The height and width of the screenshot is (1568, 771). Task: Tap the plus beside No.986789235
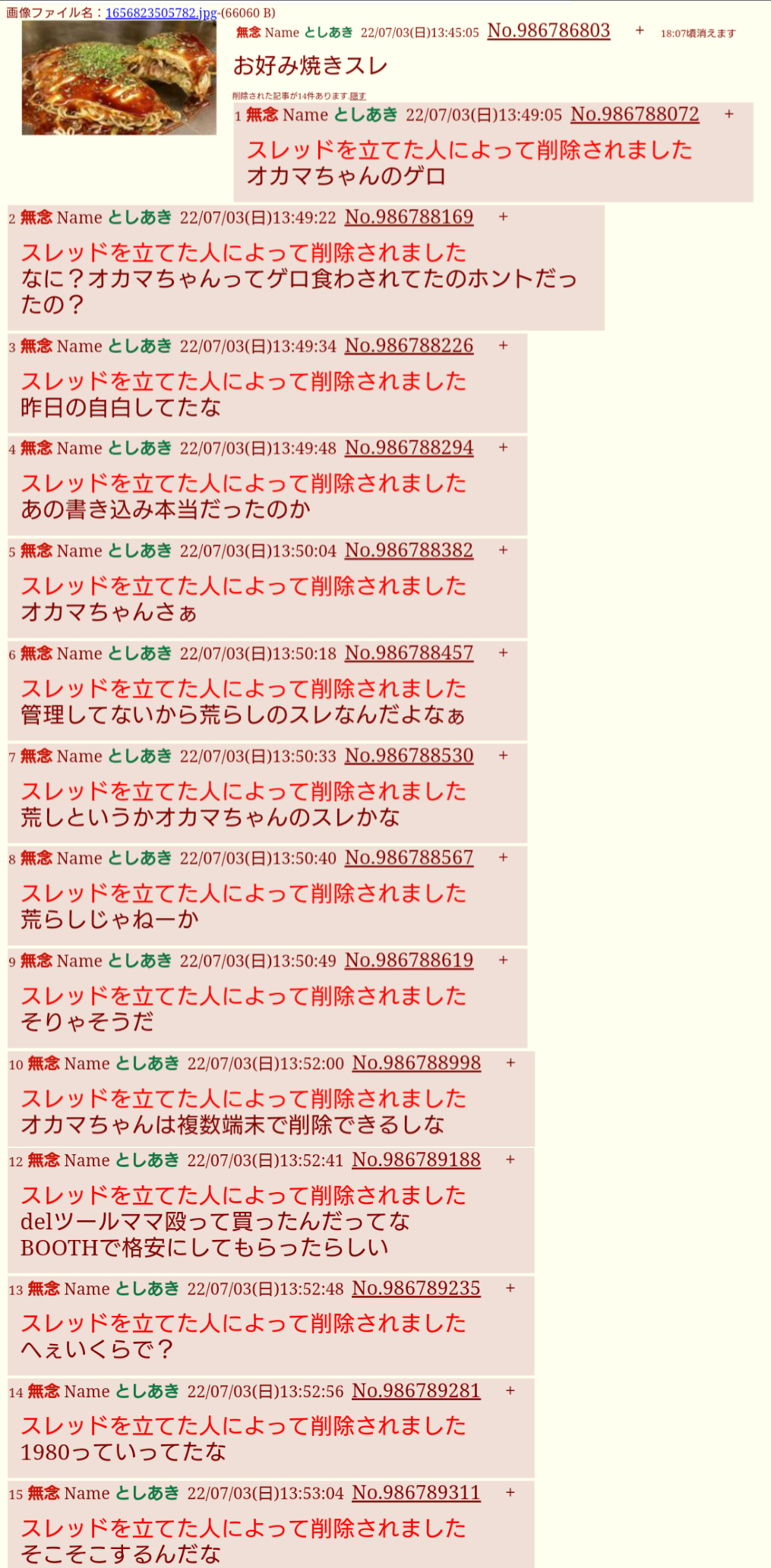point(510,1289)
